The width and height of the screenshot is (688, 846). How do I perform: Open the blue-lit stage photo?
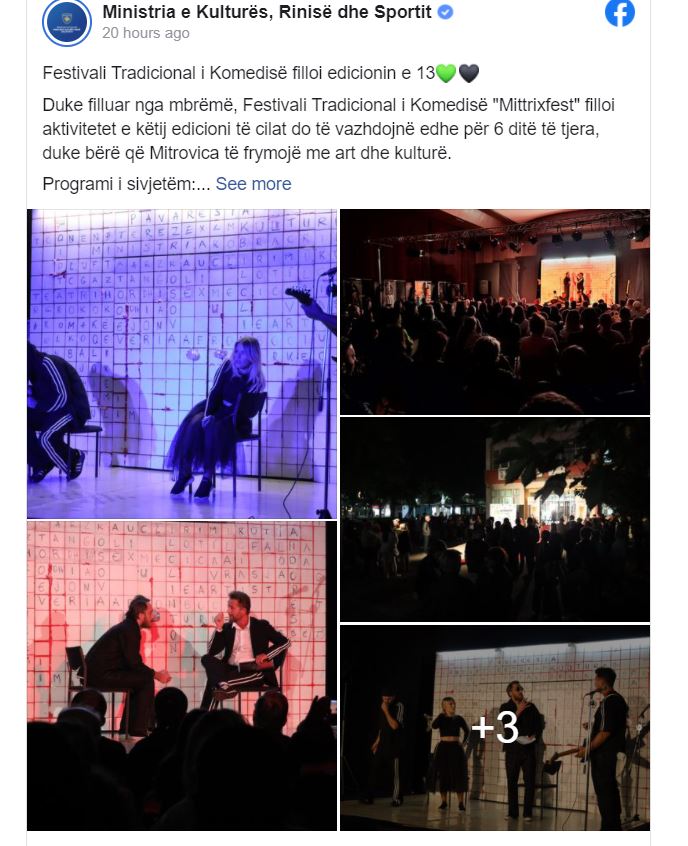click(x=182, y=363)
